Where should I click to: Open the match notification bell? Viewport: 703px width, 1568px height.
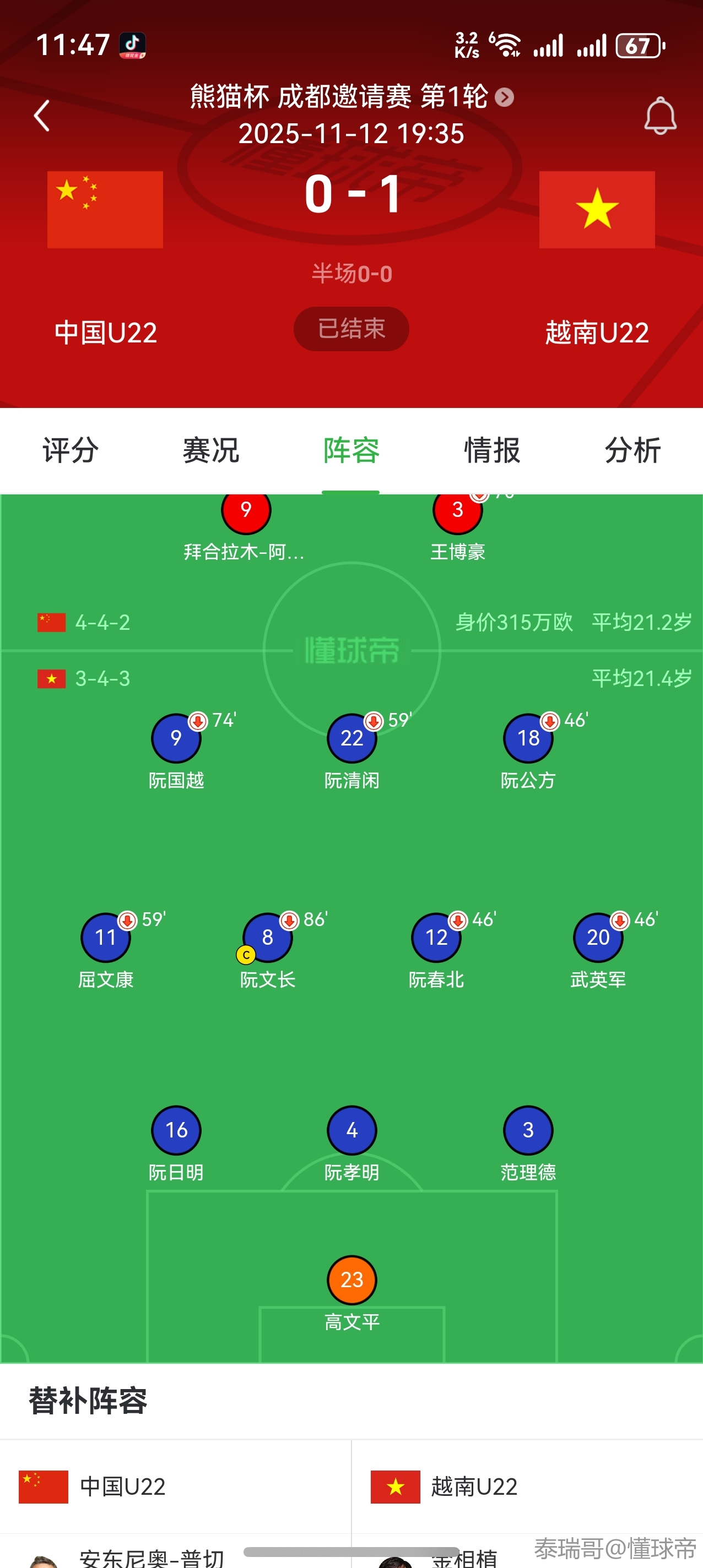coord(659,116)
